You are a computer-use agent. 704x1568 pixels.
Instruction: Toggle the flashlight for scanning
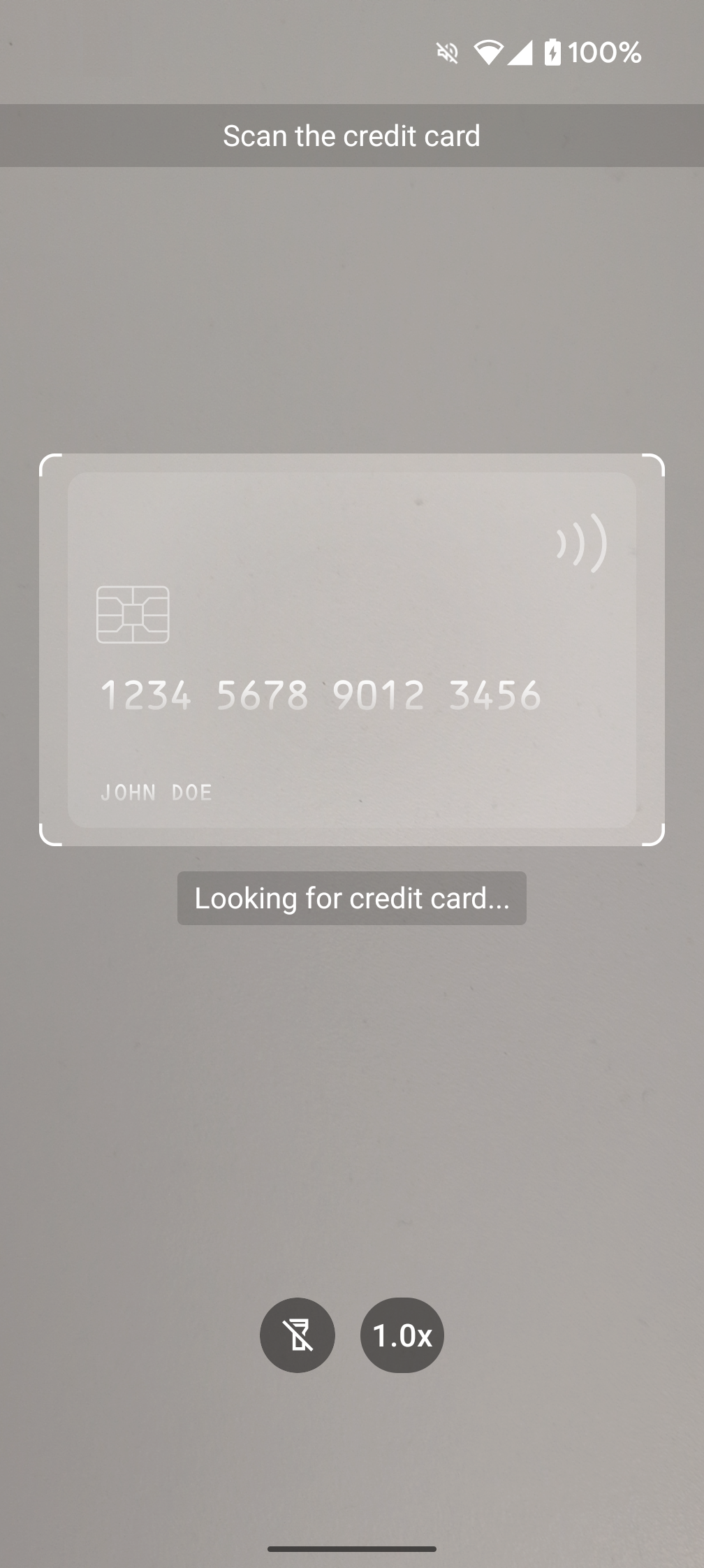click(x=298, y=1335)
